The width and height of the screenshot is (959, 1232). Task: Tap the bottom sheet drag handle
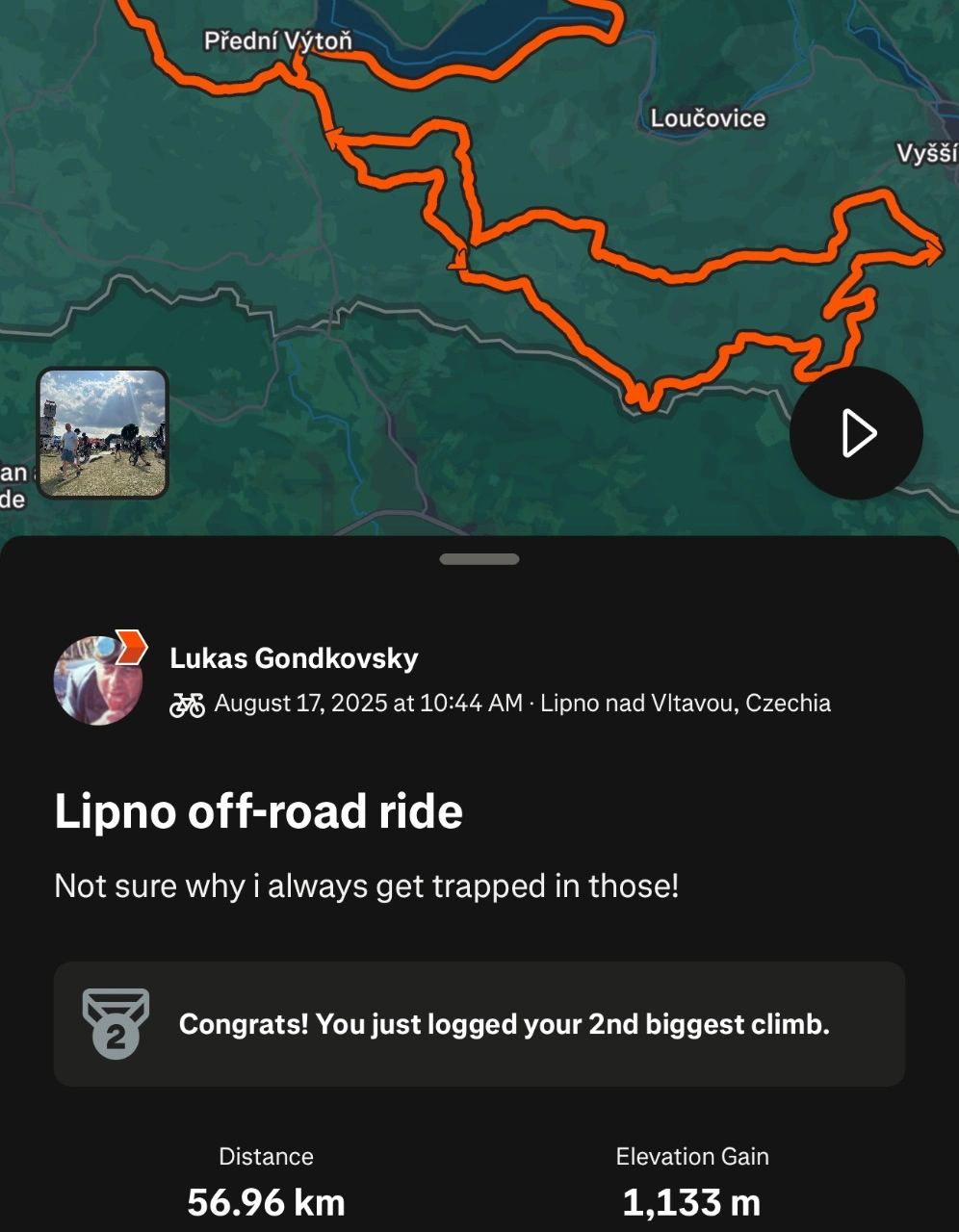tap(479, 559)
